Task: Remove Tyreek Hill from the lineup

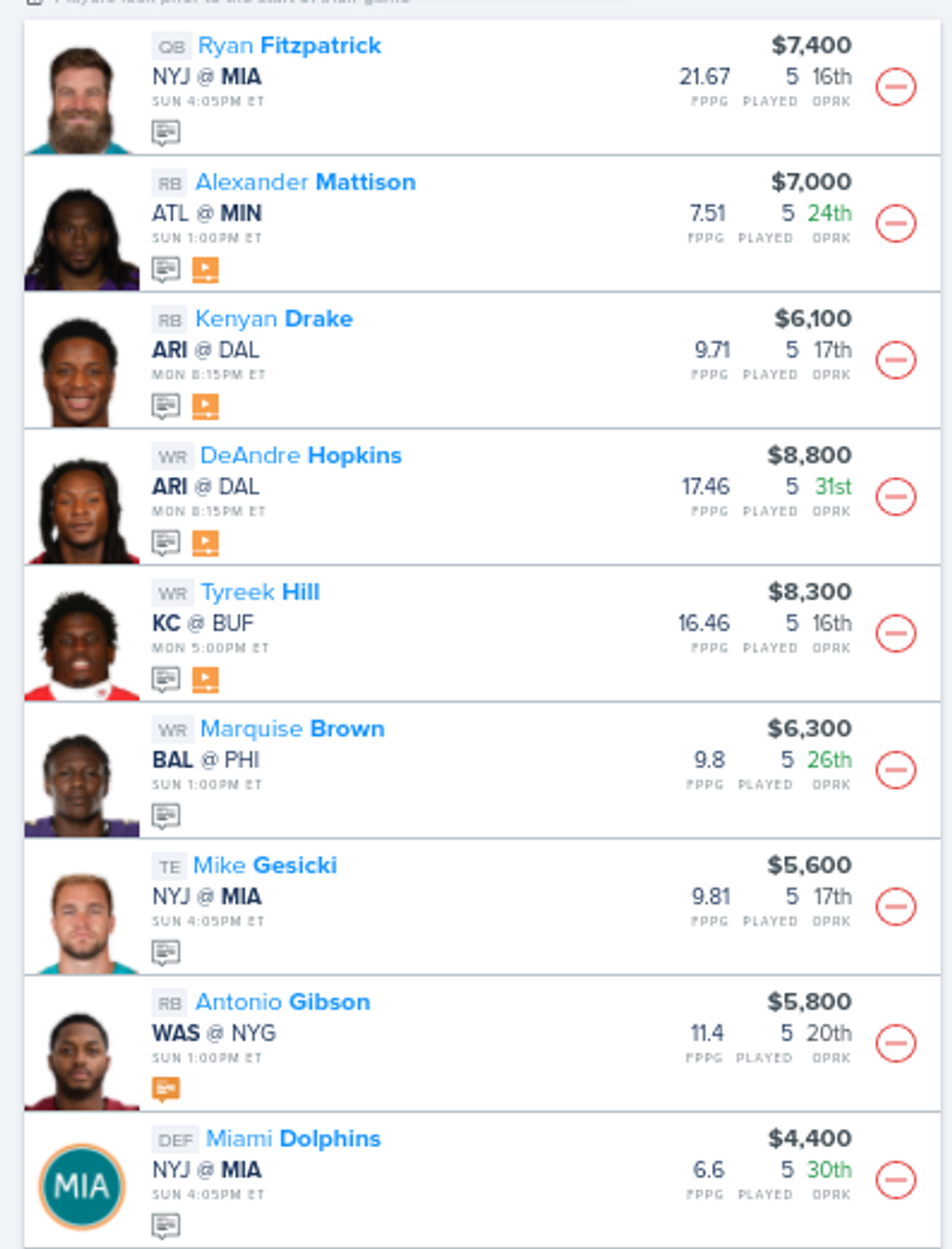Action: point(895,633)
